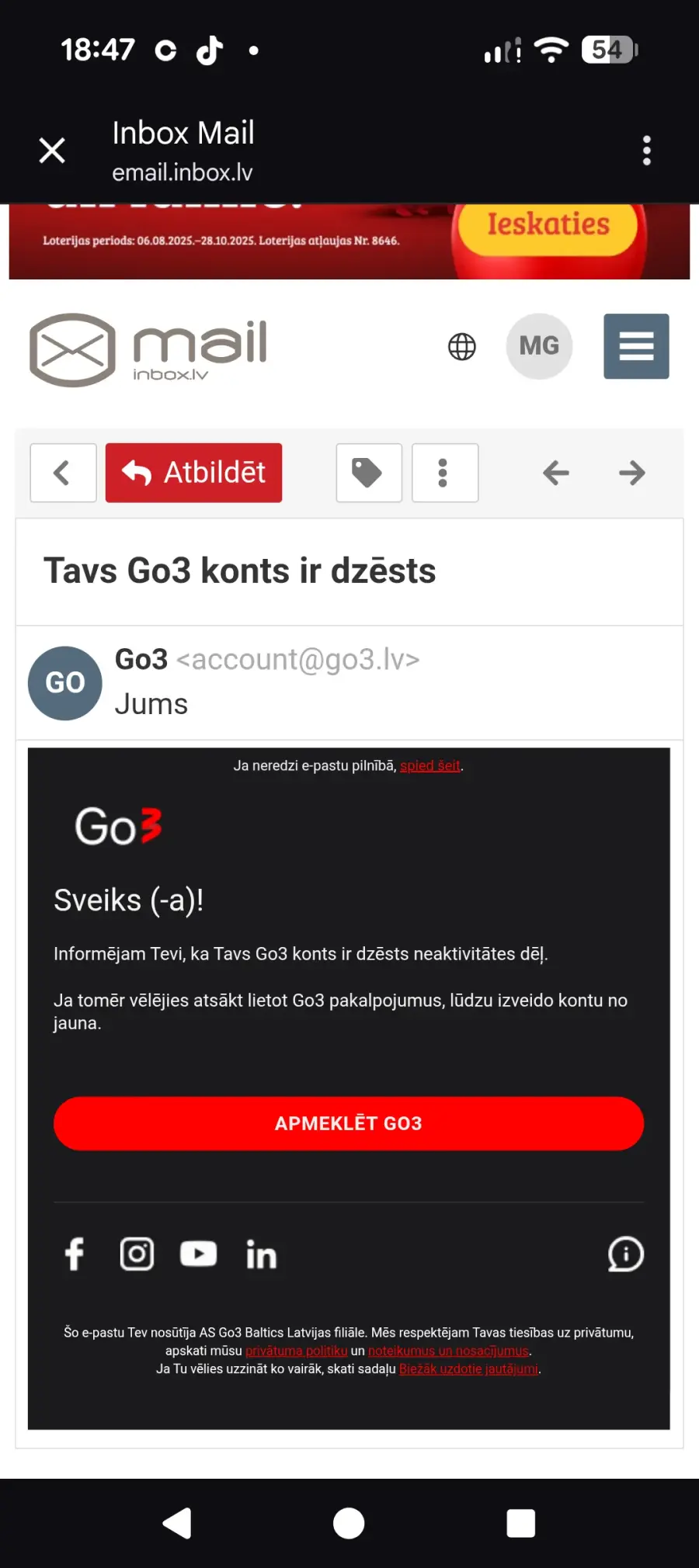Close the Inbox Mail browser tab
Screen dimensions: 699x1568
point(52,150)
